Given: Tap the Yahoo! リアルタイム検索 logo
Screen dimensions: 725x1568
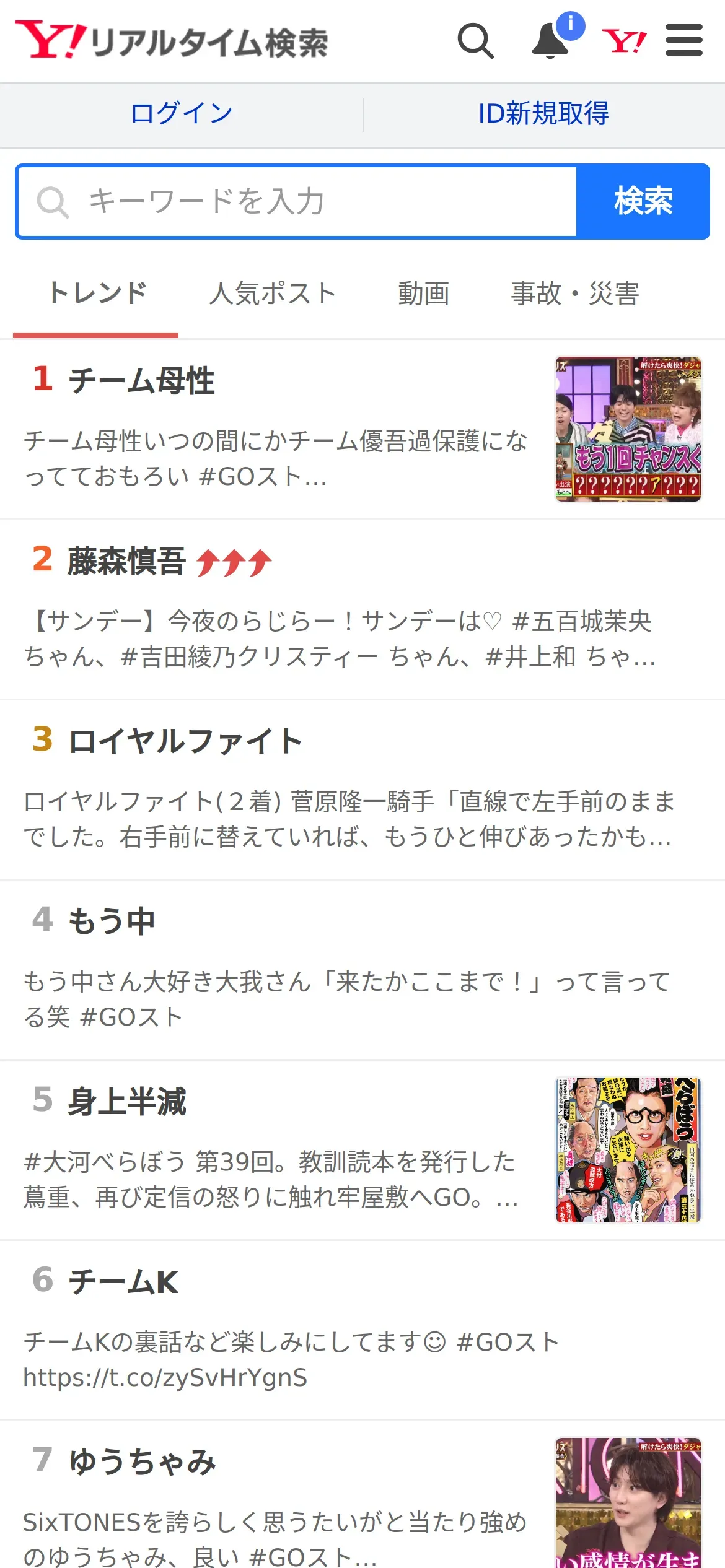Looking at the screenshot, I should click(x=172, y=41).
